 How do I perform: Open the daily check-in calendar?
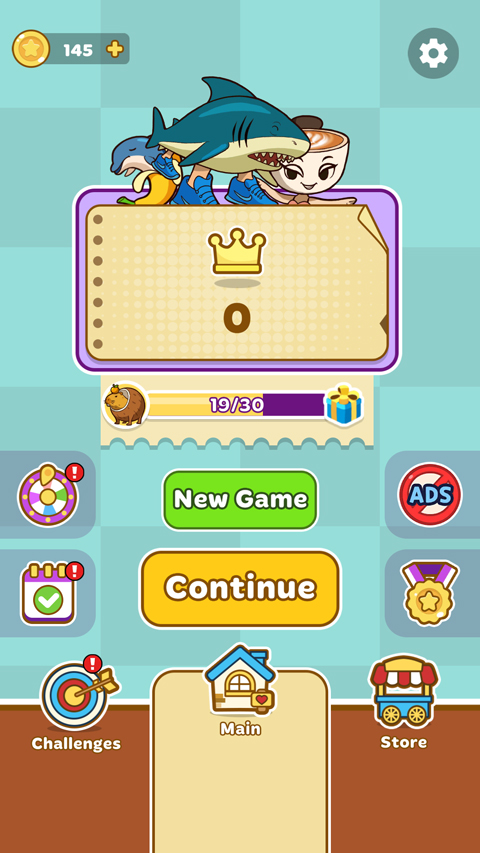48,593
